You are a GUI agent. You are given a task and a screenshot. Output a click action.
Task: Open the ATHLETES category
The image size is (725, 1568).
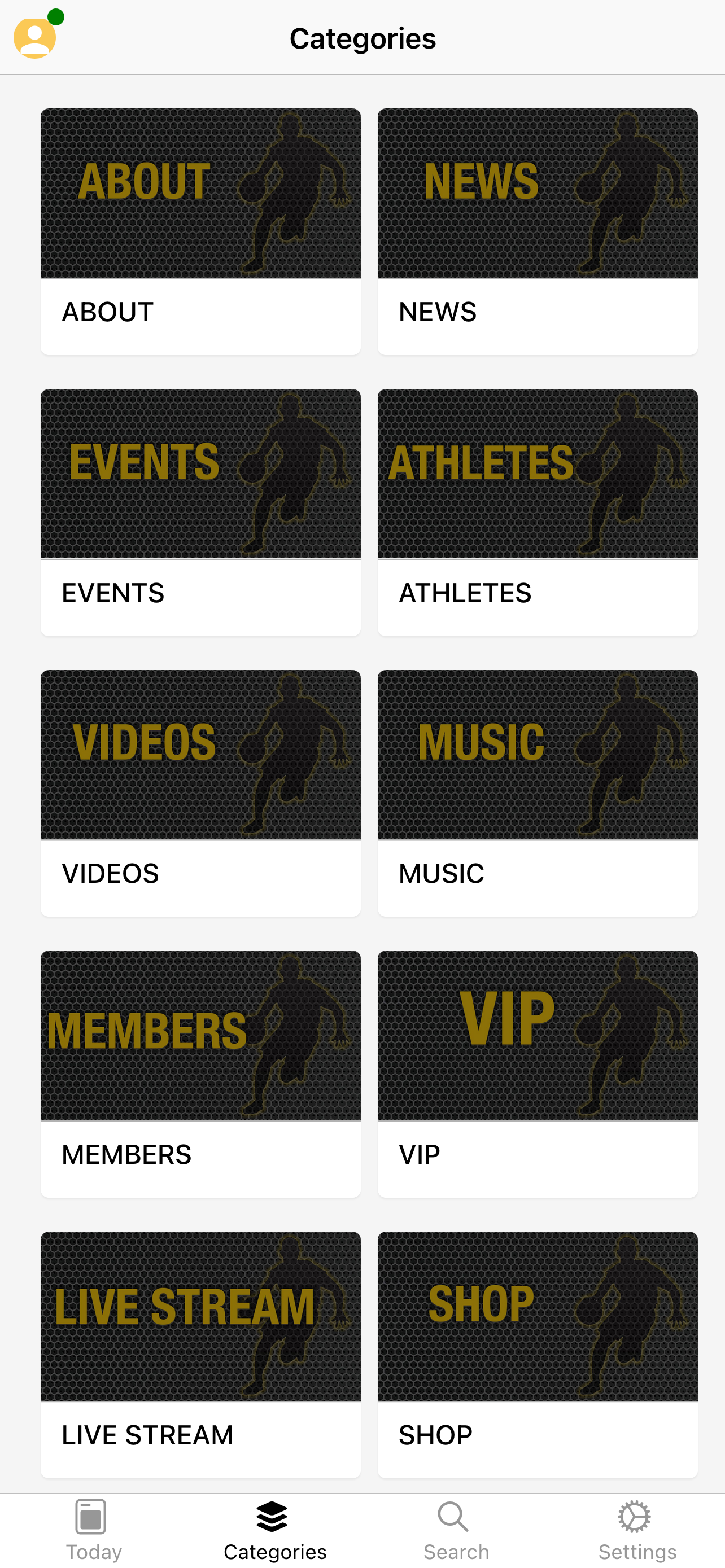click(538, 511)
